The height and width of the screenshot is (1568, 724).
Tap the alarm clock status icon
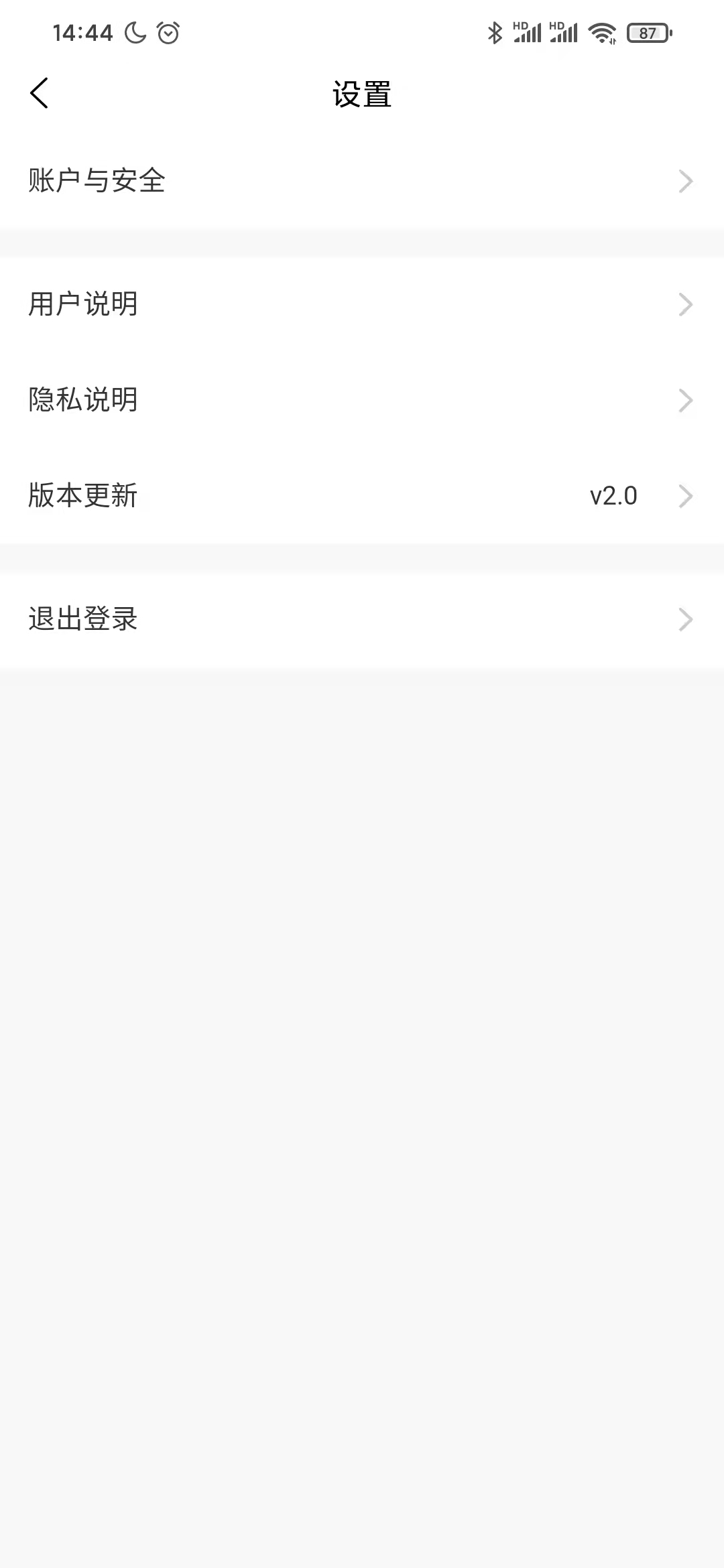(168, 31)
